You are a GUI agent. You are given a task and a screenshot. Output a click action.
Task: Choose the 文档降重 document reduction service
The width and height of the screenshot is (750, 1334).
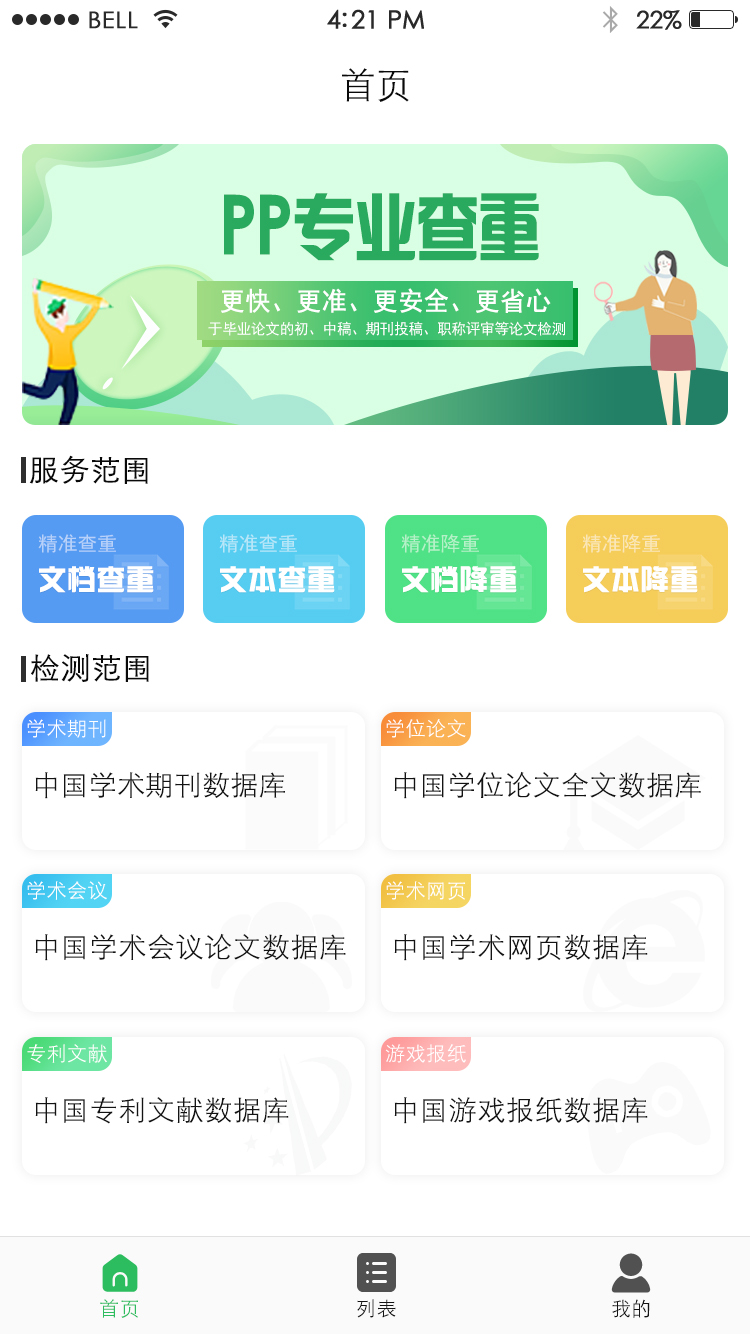(465, 569)
